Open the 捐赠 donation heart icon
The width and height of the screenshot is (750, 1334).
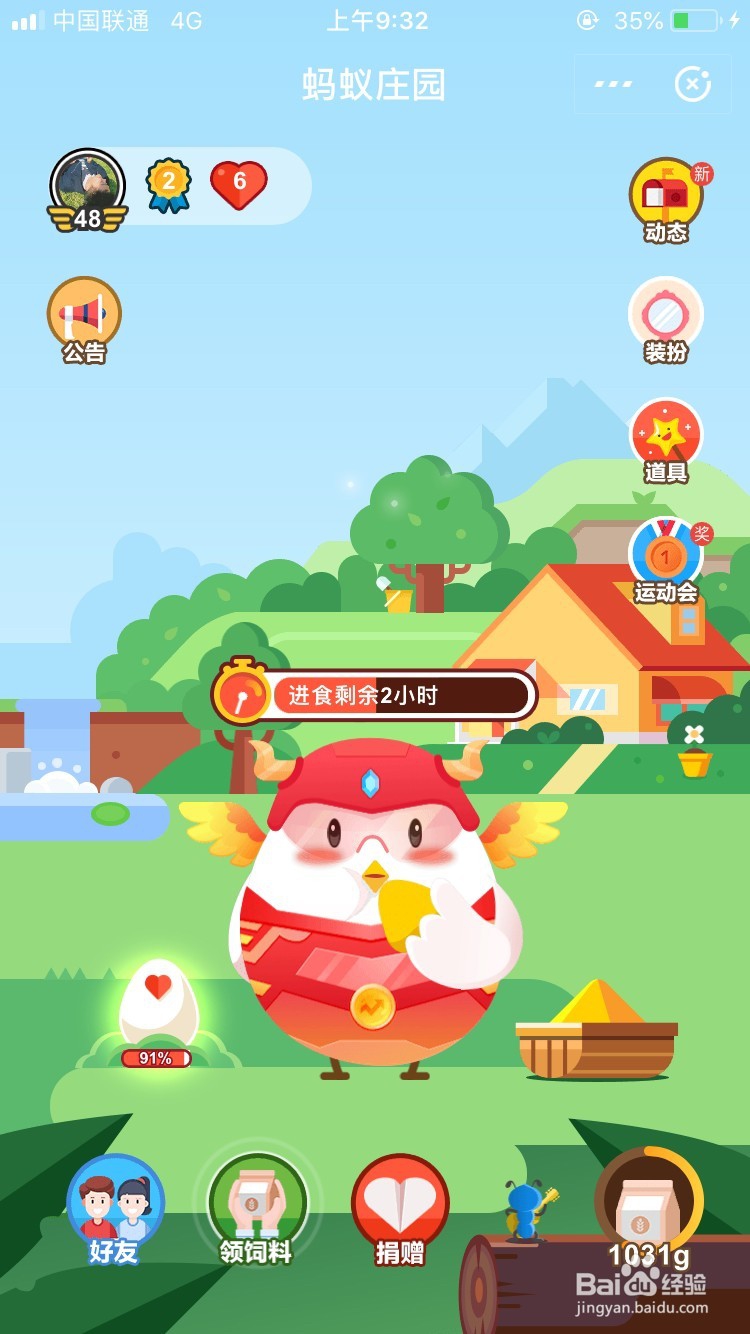pos(398,1205)
